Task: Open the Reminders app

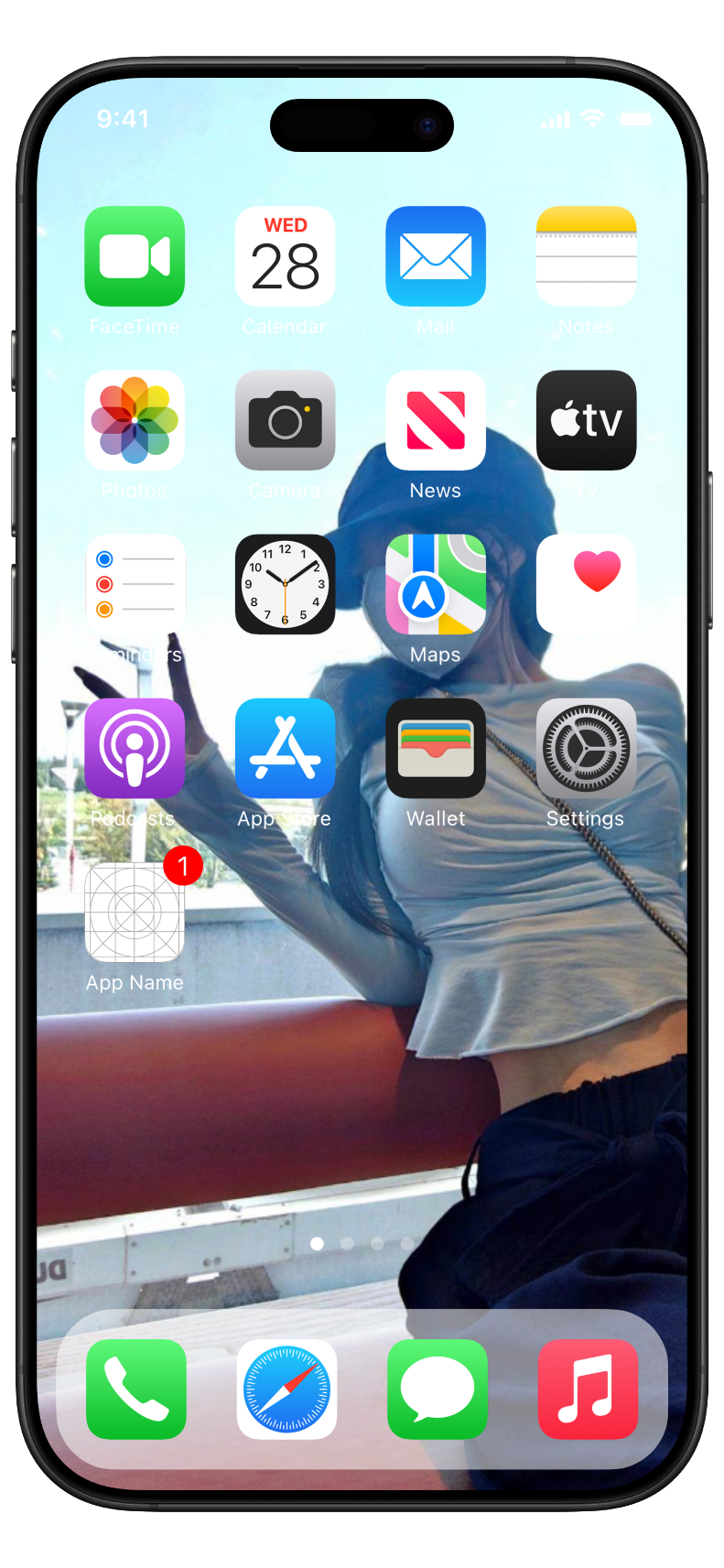Action: point(135,584)
